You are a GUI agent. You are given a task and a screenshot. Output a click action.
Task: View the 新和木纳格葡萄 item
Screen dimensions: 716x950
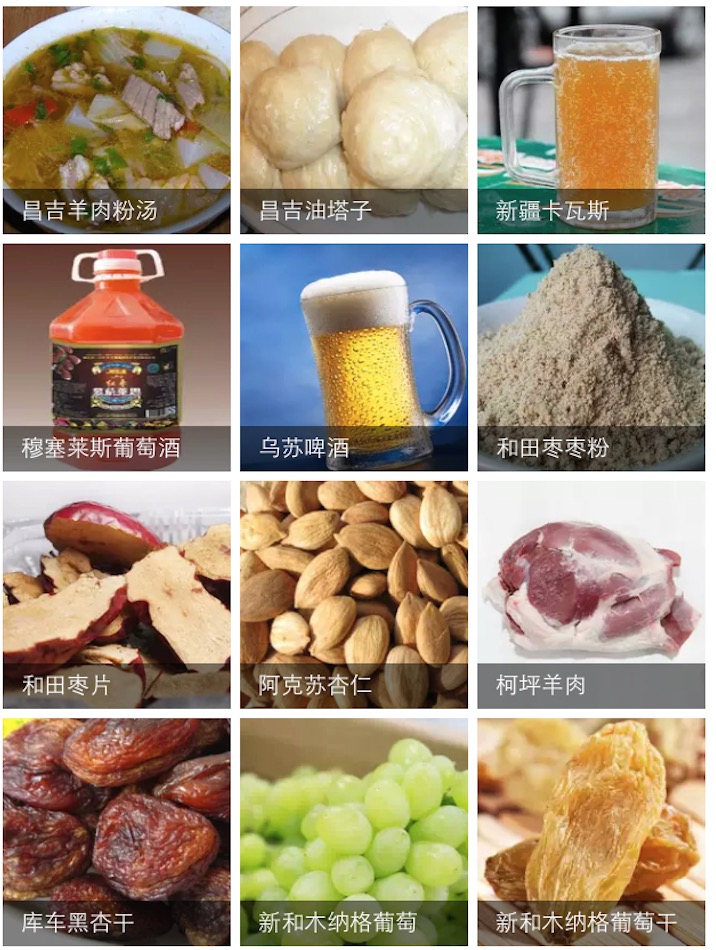coord(353,831)
